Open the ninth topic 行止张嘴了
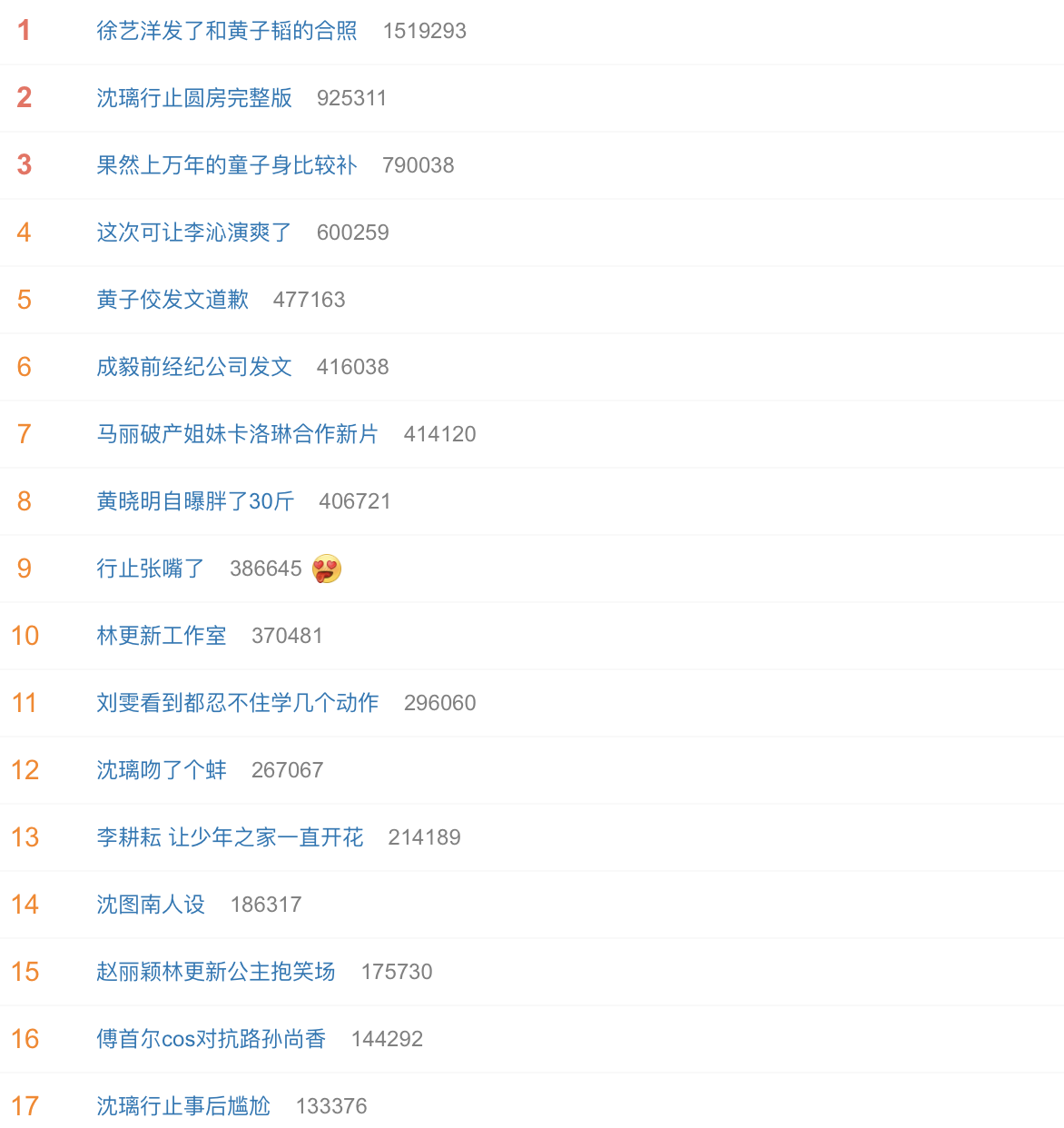1064x1128 pixels. [151, 569]
